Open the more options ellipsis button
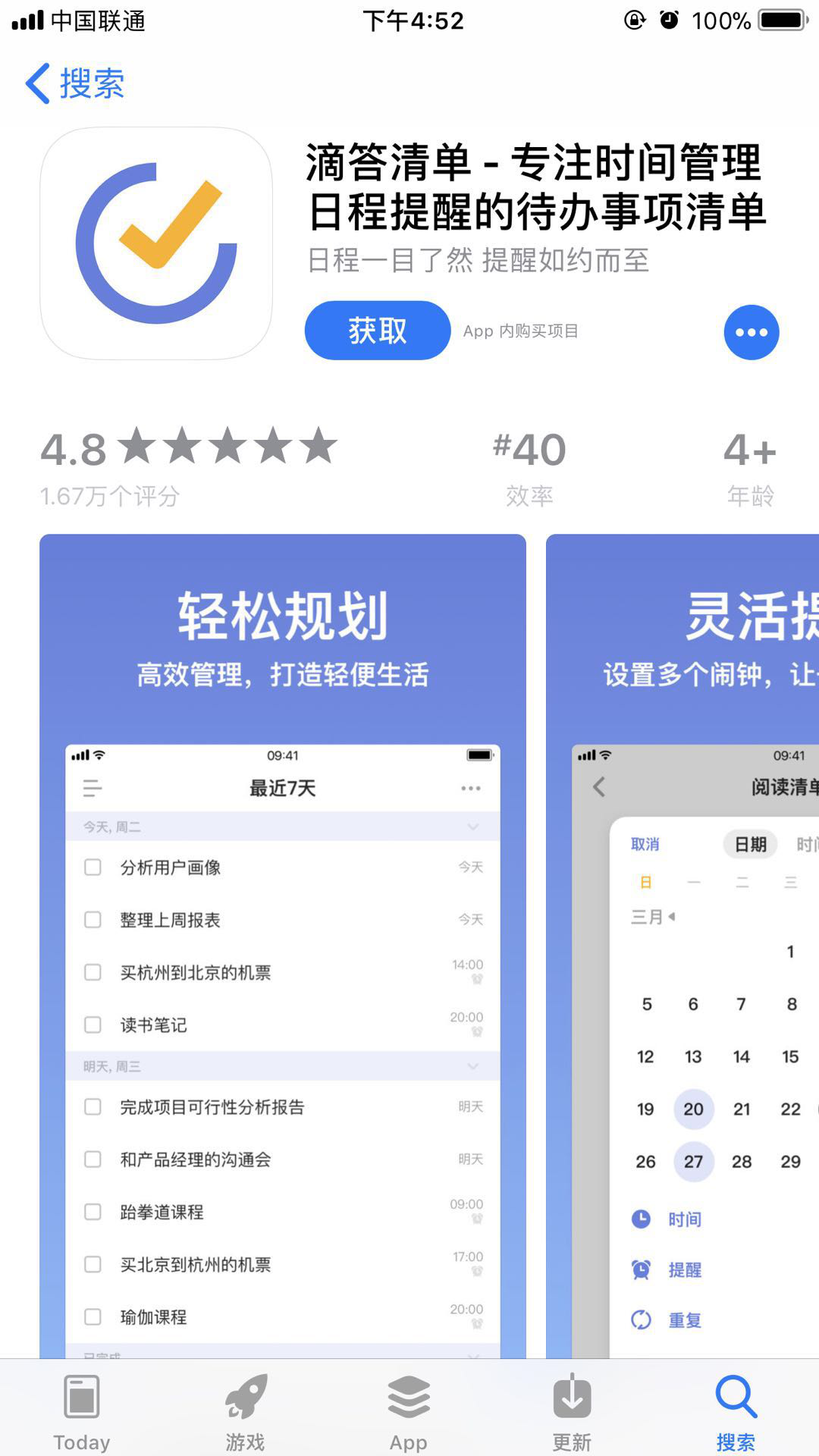Screen dimensions: 819x1456 [751, 332]
